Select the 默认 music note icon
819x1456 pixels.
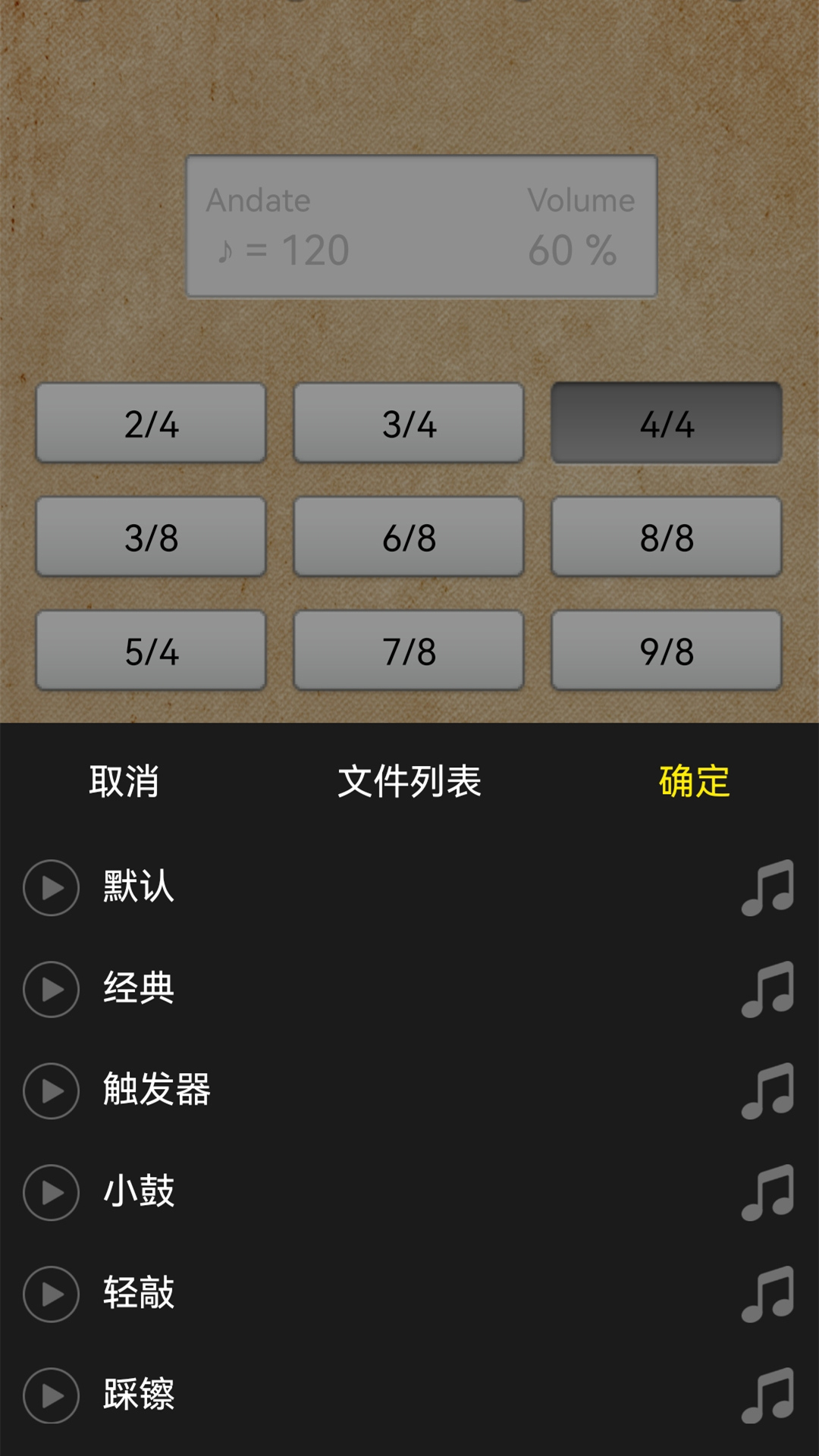tap(767, 887)
